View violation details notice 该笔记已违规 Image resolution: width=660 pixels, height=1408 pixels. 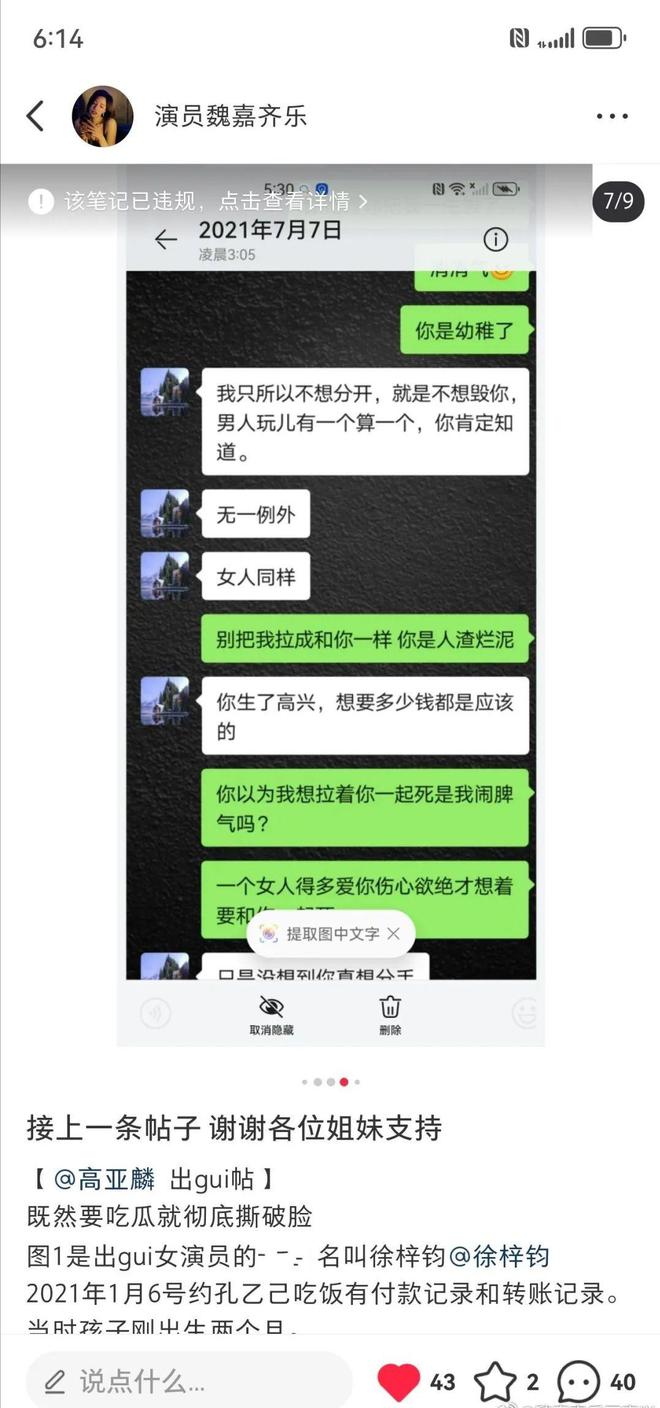pos(200,202)
